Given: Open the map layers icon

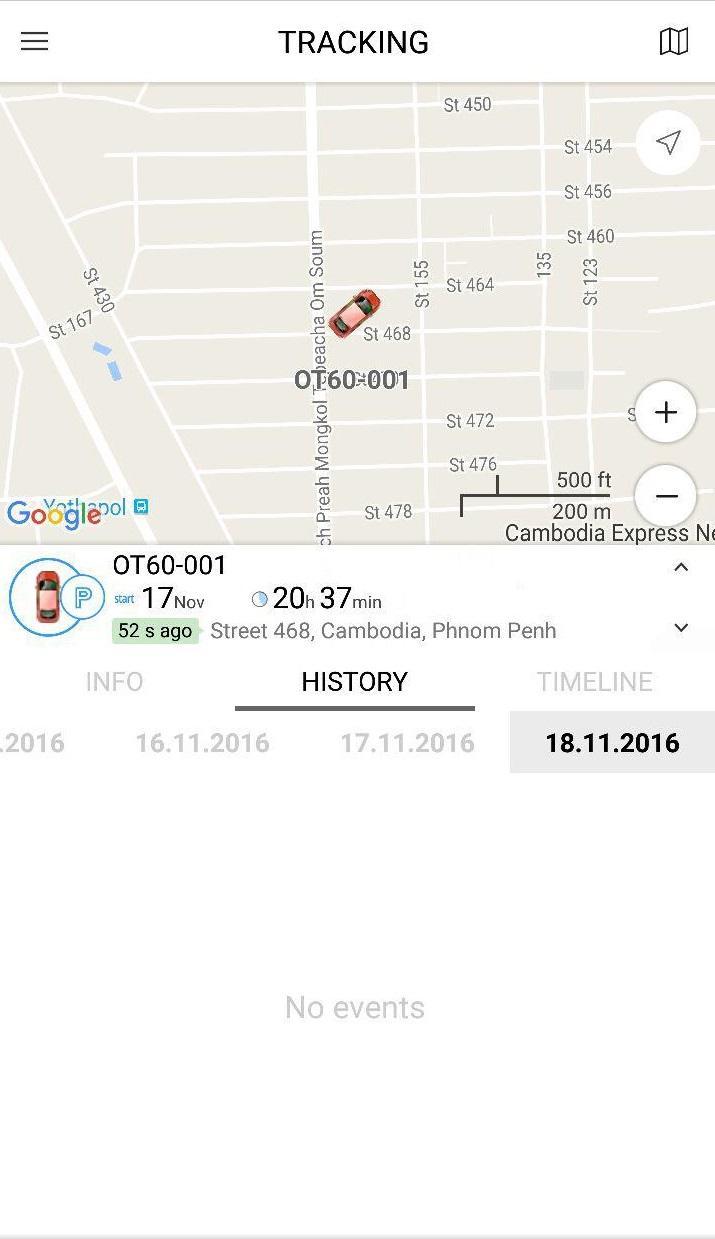Looking at the screenshot, I should point(674,41).
